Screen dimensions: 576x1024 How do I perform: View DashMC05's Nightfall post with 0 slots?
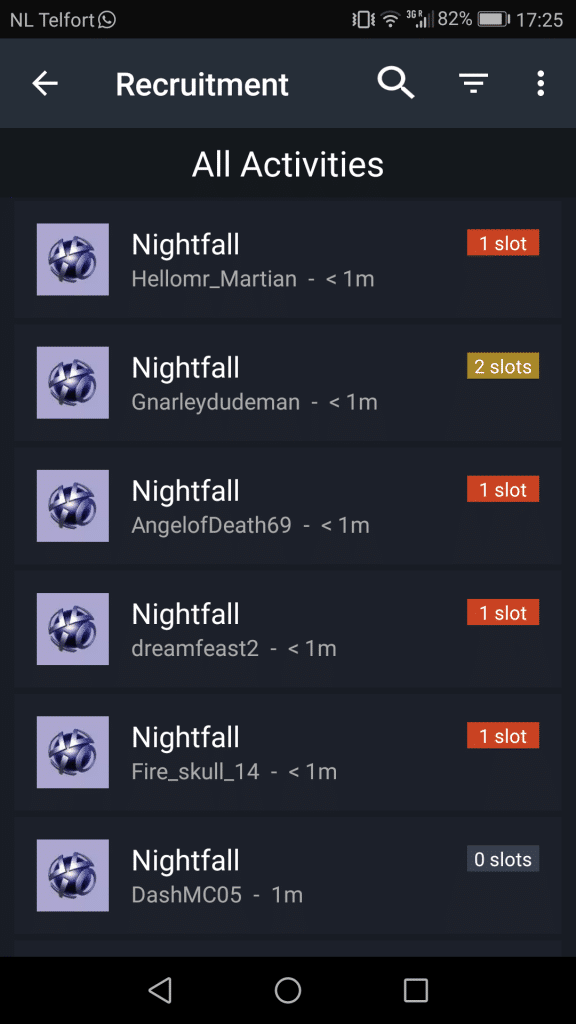pos(288,875)
